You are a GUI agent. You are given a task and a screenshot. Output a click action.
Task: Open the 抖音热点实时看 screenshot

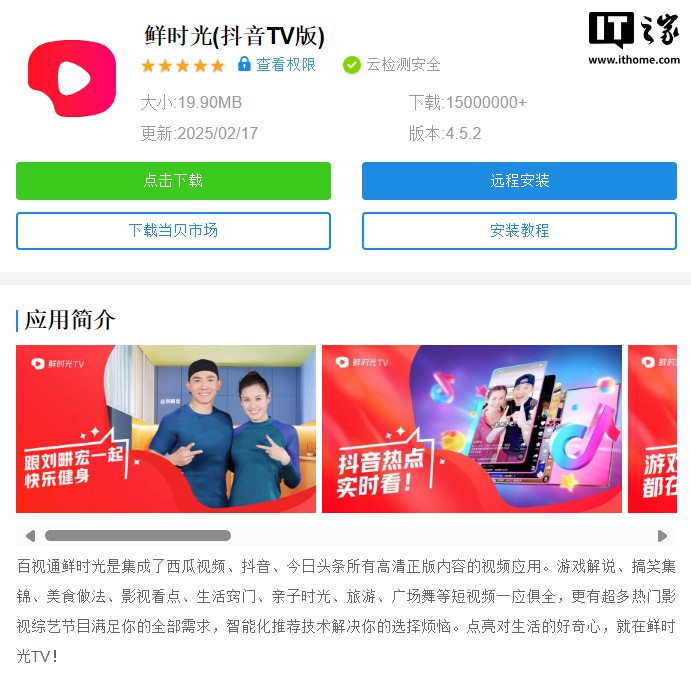(471, 429)
